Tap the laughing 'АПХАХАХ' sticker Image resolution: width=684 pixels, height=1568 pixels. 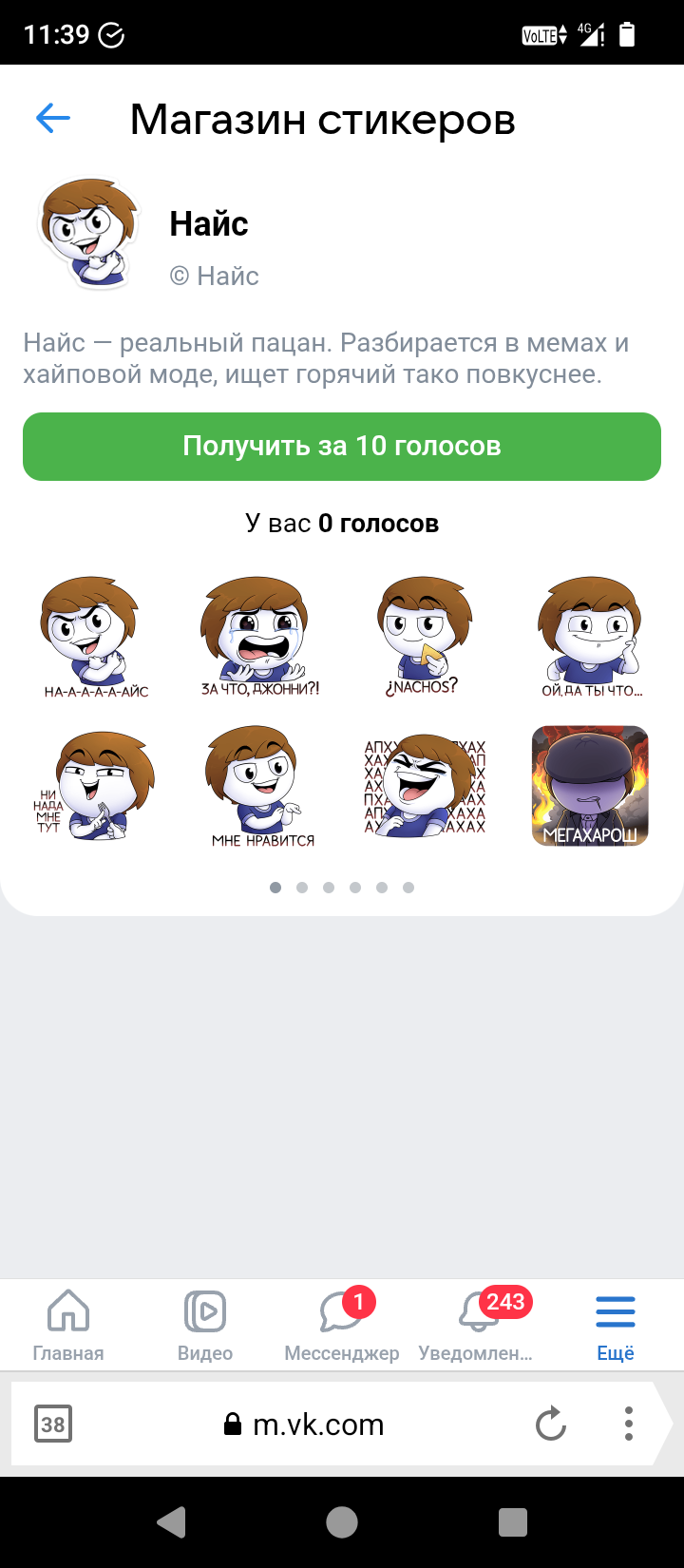pos(424,786)
